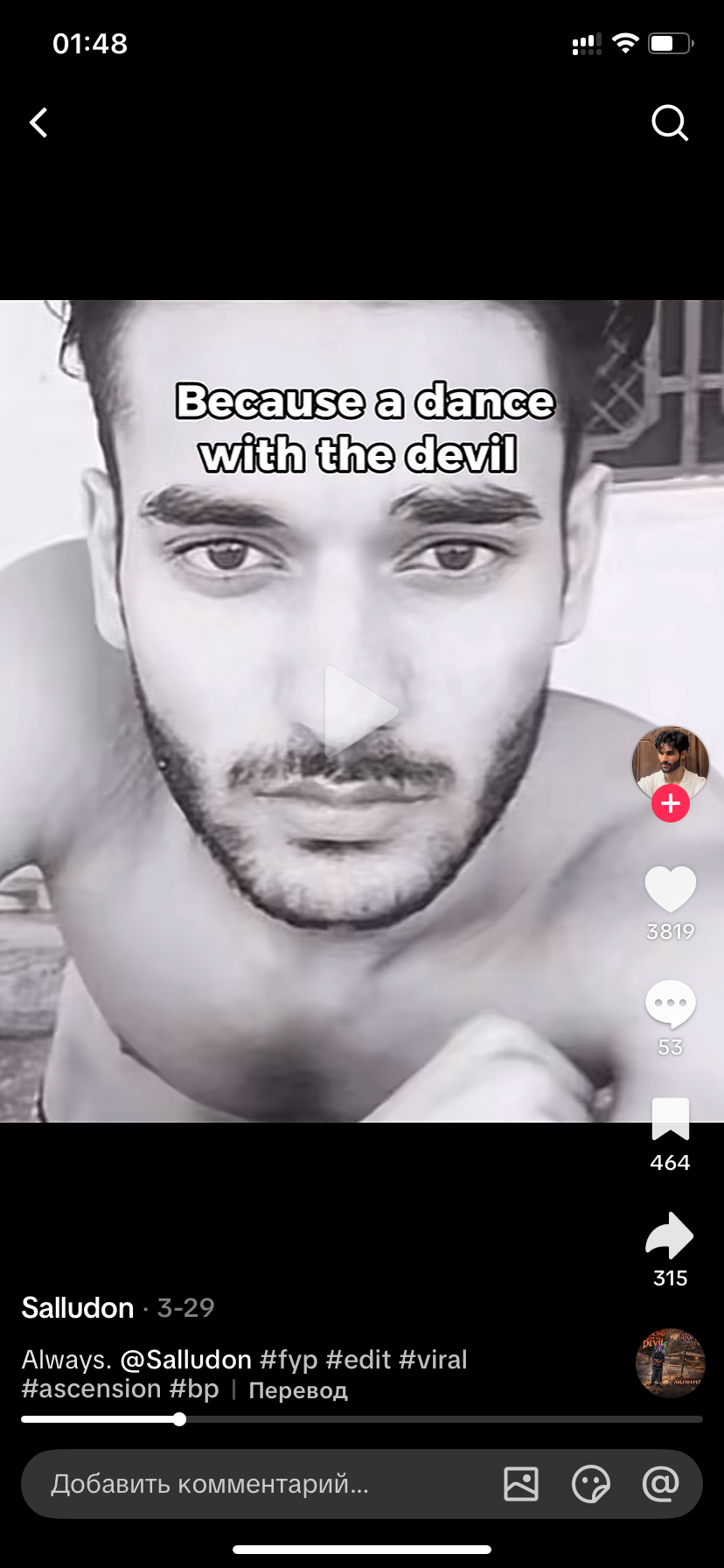Open search with the magnifier icon

pos(670,123)
